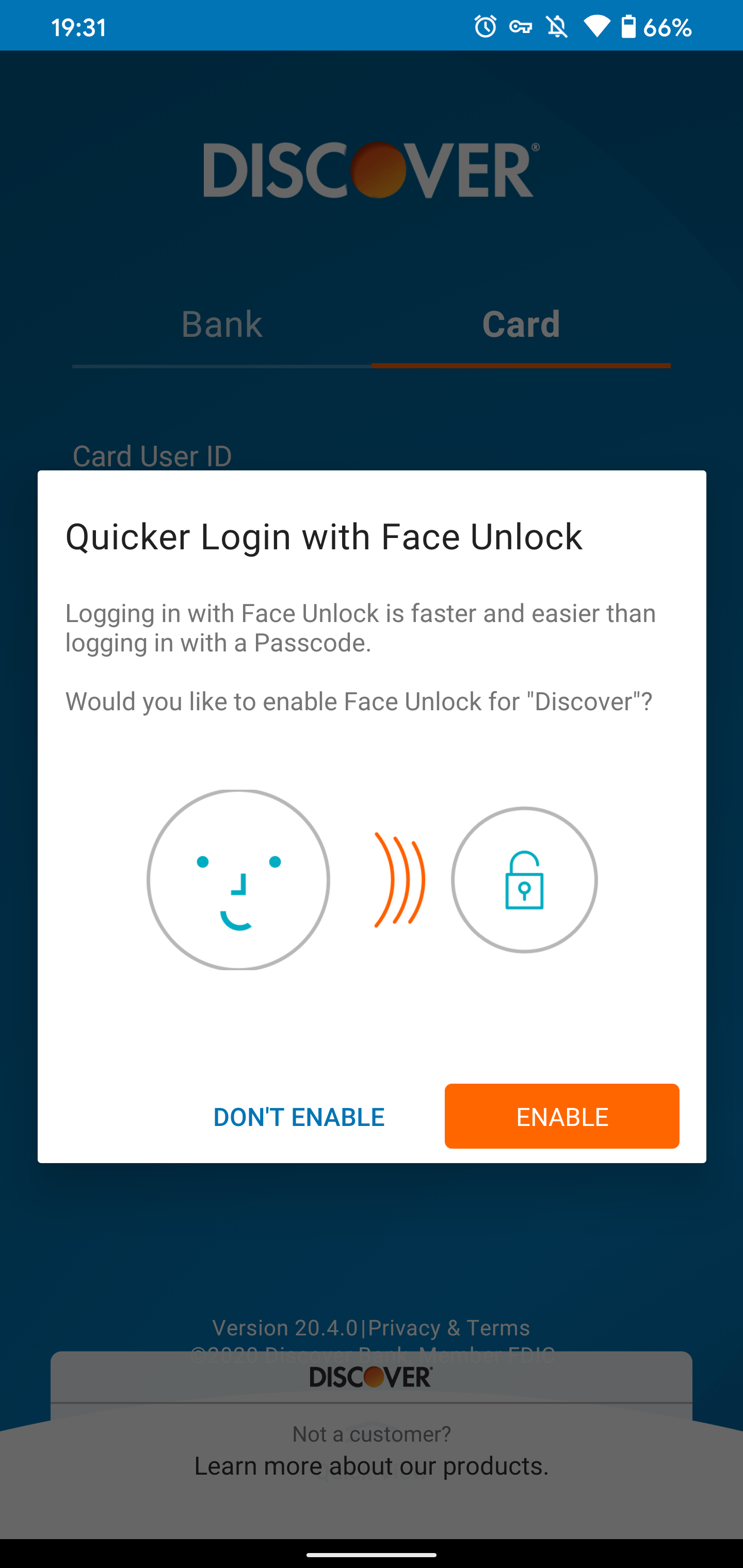
Task: Switch to the Bank tab
Action: (222, 324)
